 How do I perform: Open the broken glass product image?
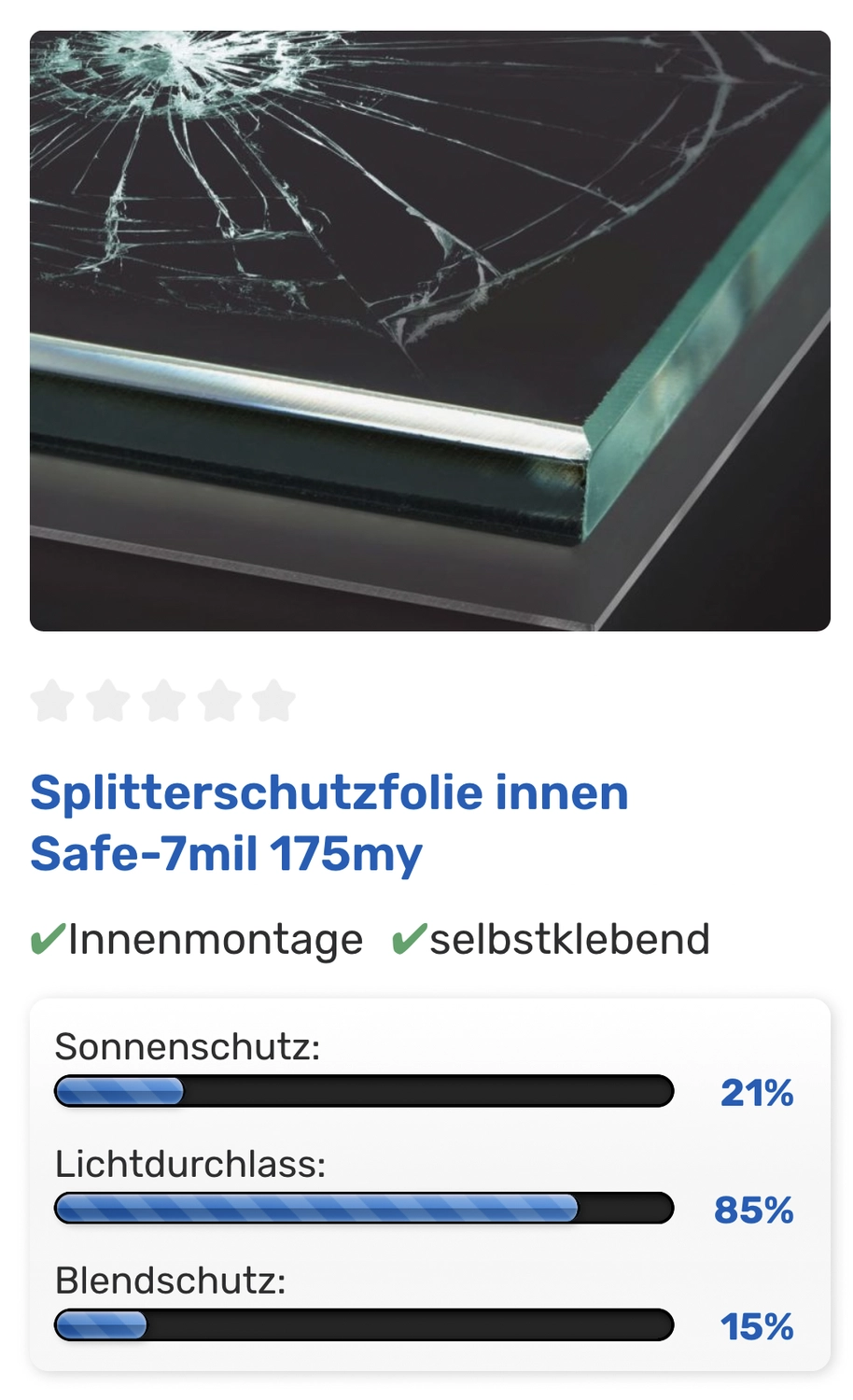coord(429,330)
